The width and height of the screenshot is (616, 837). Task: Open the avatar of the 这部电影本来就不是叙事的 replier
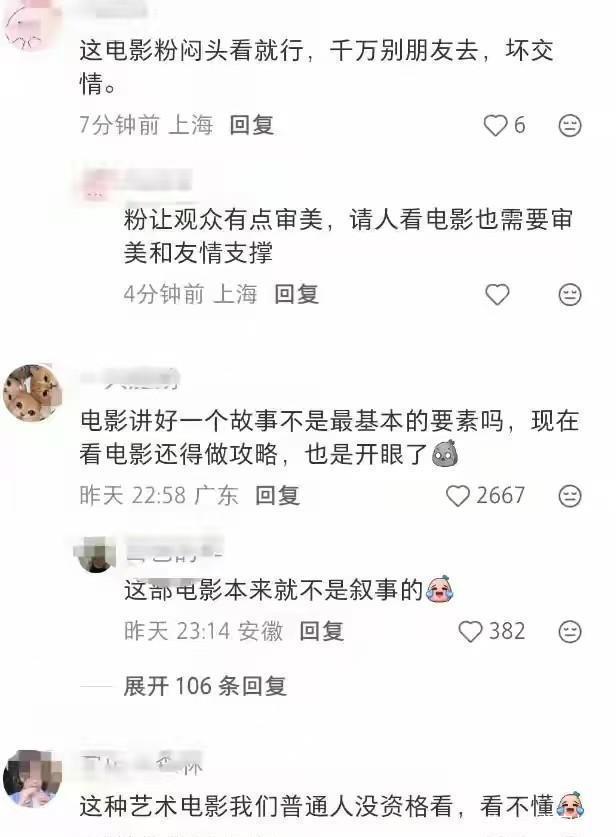[96, 555]
